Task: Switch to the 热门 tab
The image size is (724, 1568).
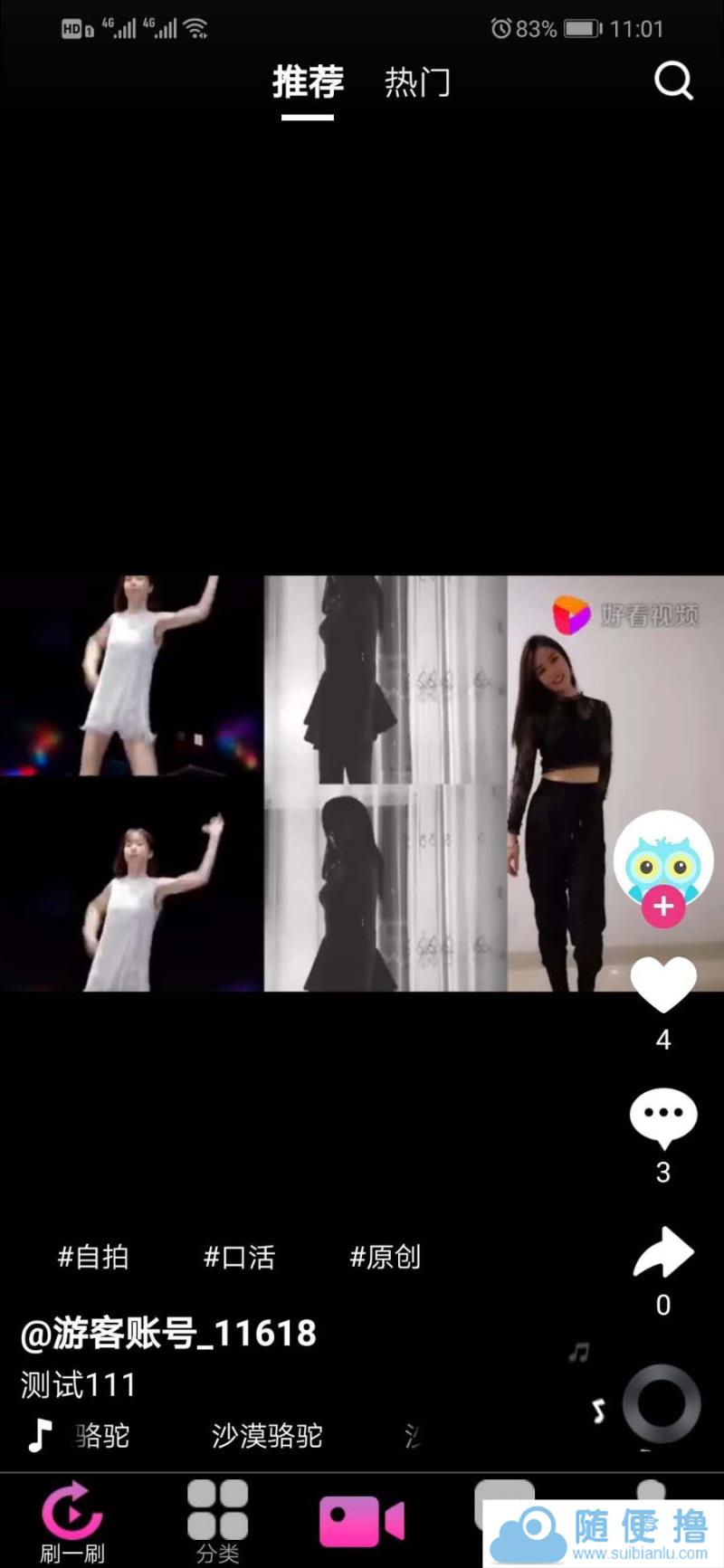Action: pyautogui.click(x=417, y=83)
